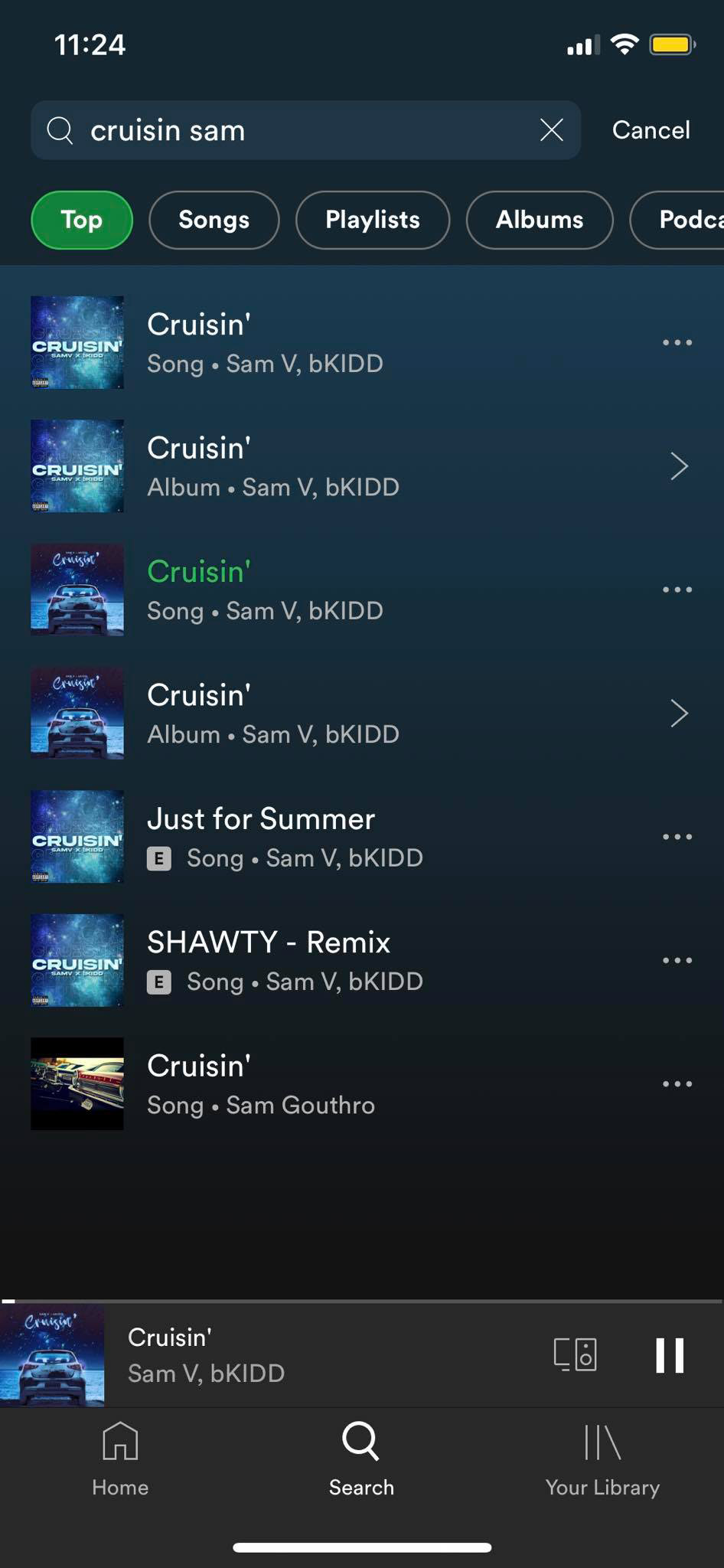Select the Top filter chip
The image size is (724, 1568).
tap(81, 220)
